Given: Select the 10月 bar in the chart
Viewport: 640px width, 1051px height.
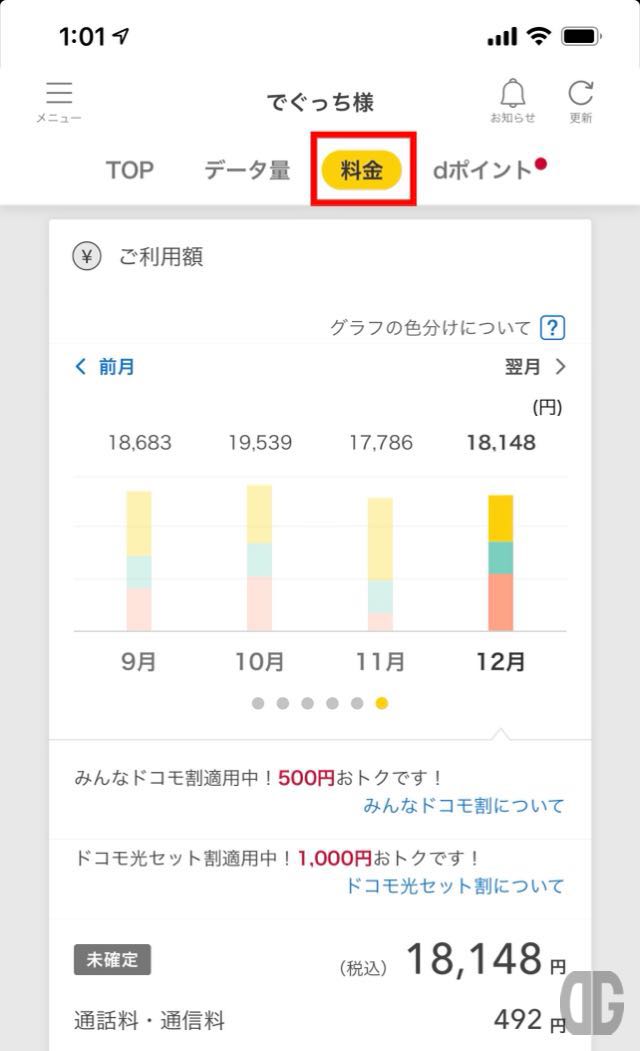Looking at the screenshot, I should [x=259, y=558].
